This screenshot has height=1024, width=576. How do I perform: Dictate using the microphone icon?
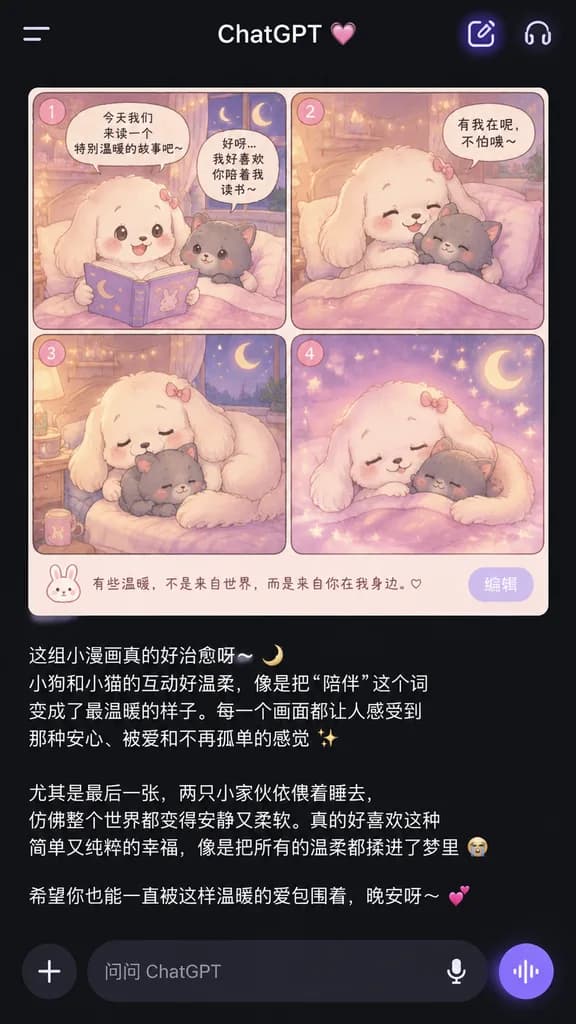click(456, 972)
